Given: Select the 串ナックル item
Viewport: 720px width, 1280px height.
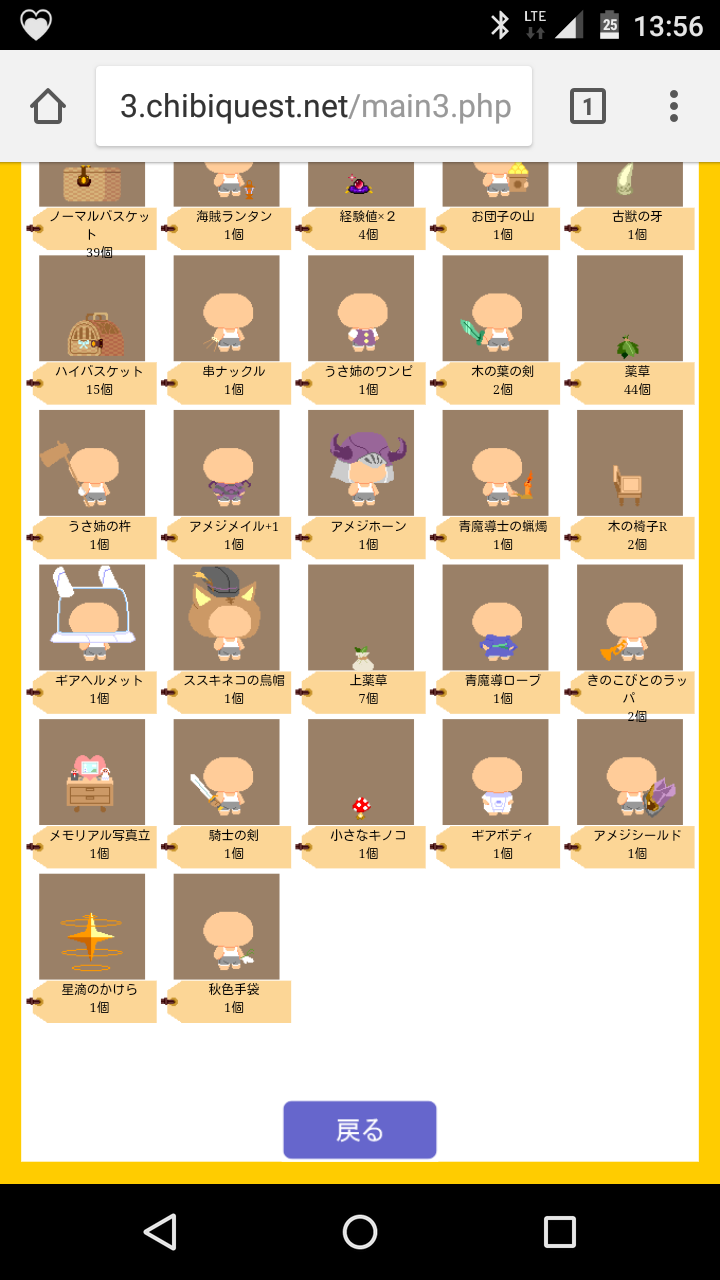Looking at the screenshot, I should 226,308.
